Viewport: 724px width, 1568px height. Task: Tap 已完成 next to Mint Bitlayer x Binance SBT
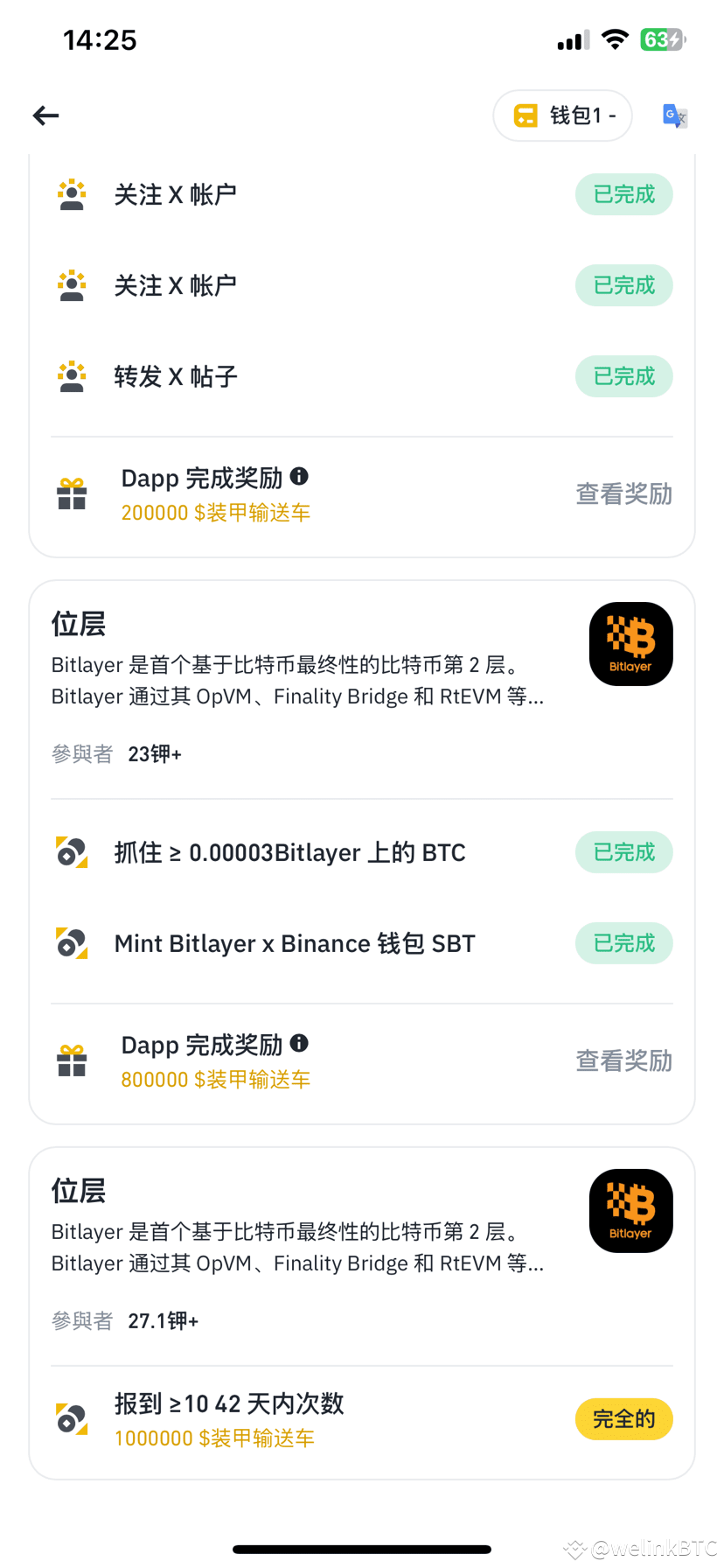623,942
